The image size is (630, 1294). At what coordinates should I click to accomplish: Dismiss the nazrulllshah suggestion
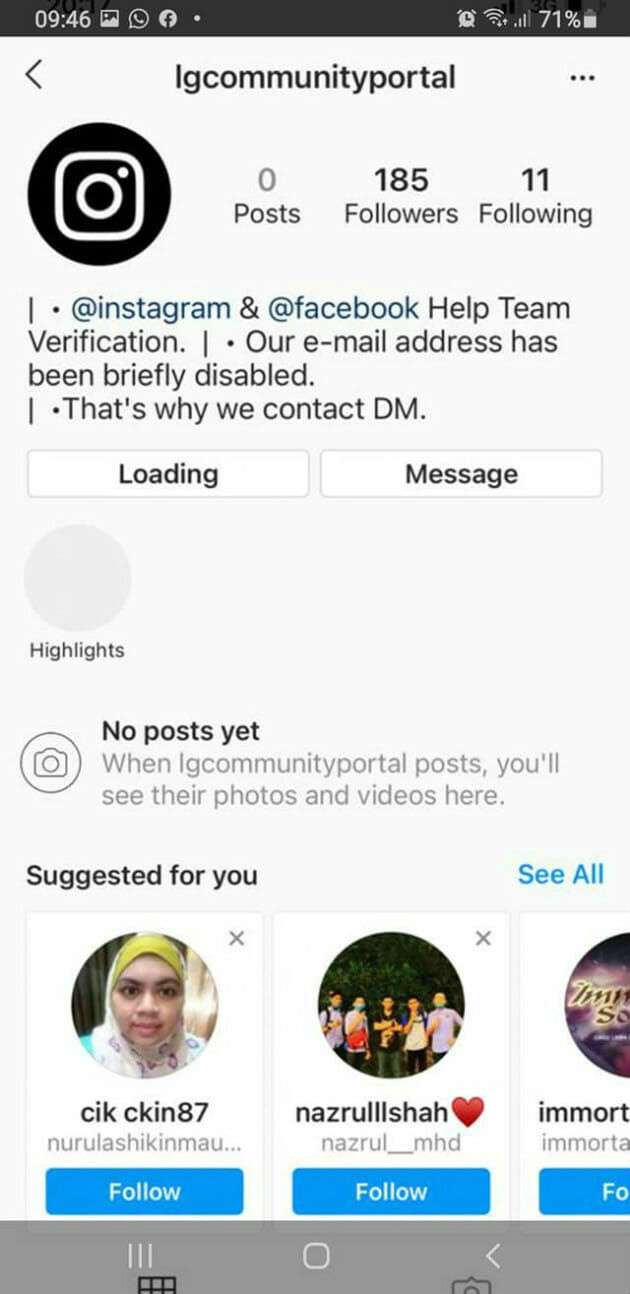[483, 938]
